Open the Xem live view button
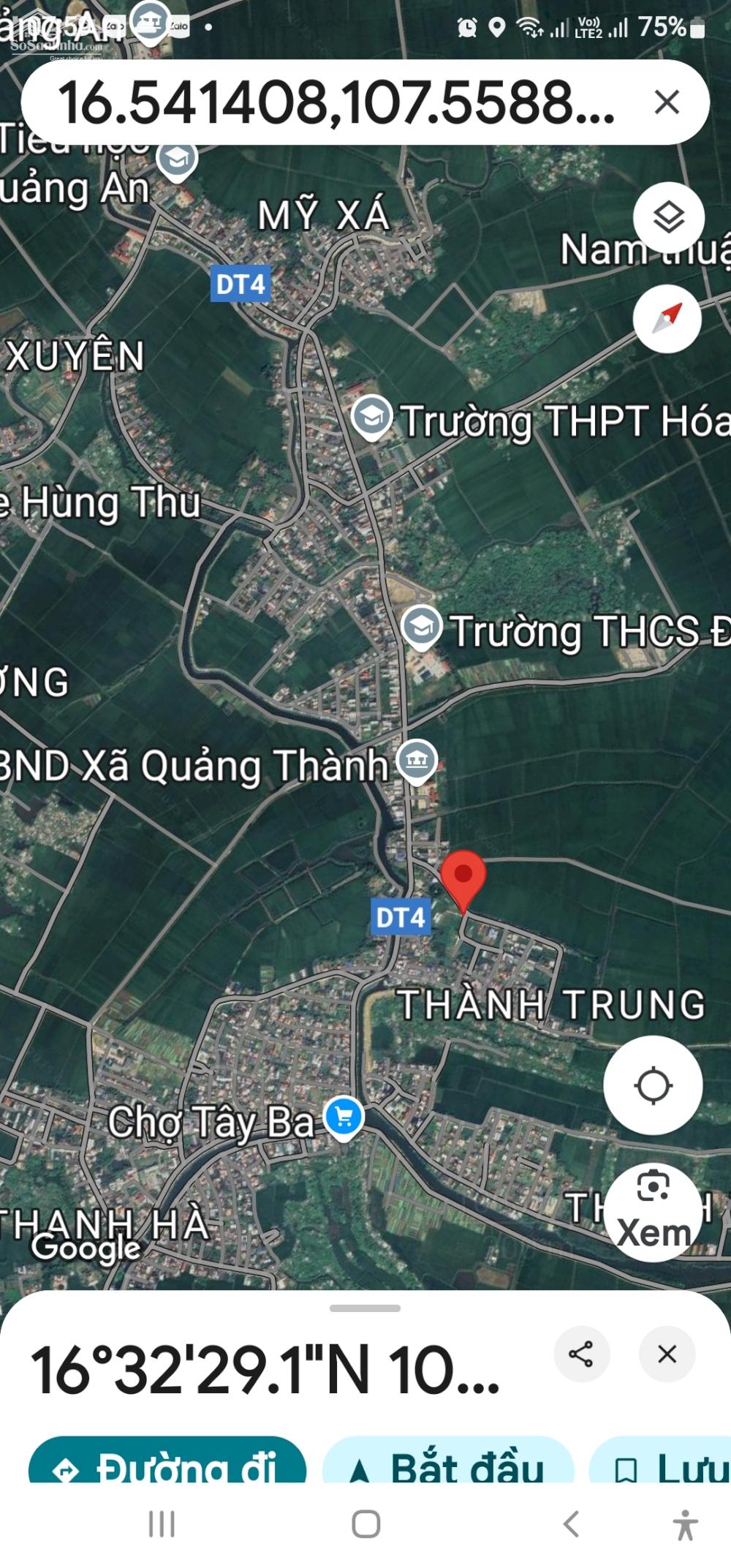Image resolution: width=731 pixels, height=1568 pixels. (x=653, y=1202)
